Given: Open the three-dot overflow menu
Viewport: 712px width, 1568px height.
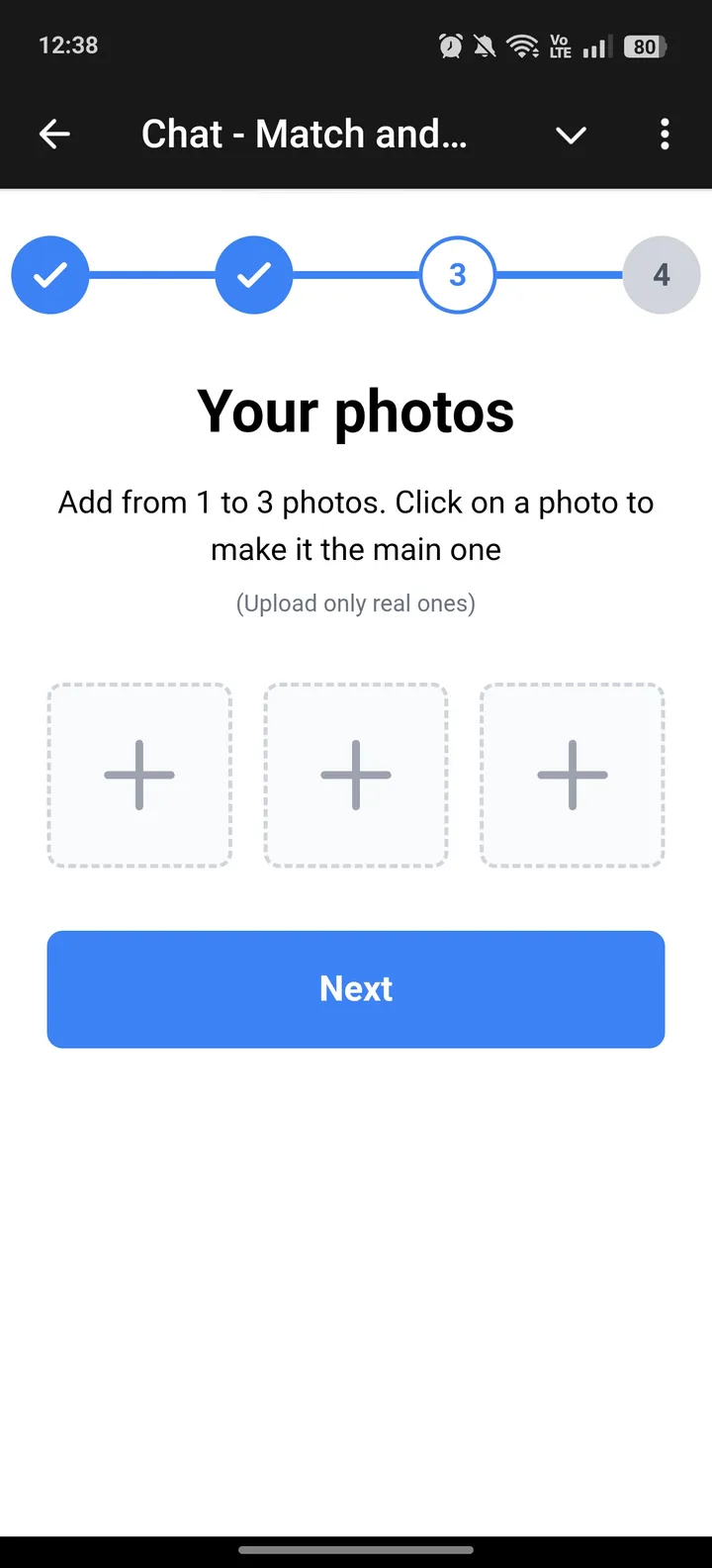Looking at the screenshot, I should point(665,134).
